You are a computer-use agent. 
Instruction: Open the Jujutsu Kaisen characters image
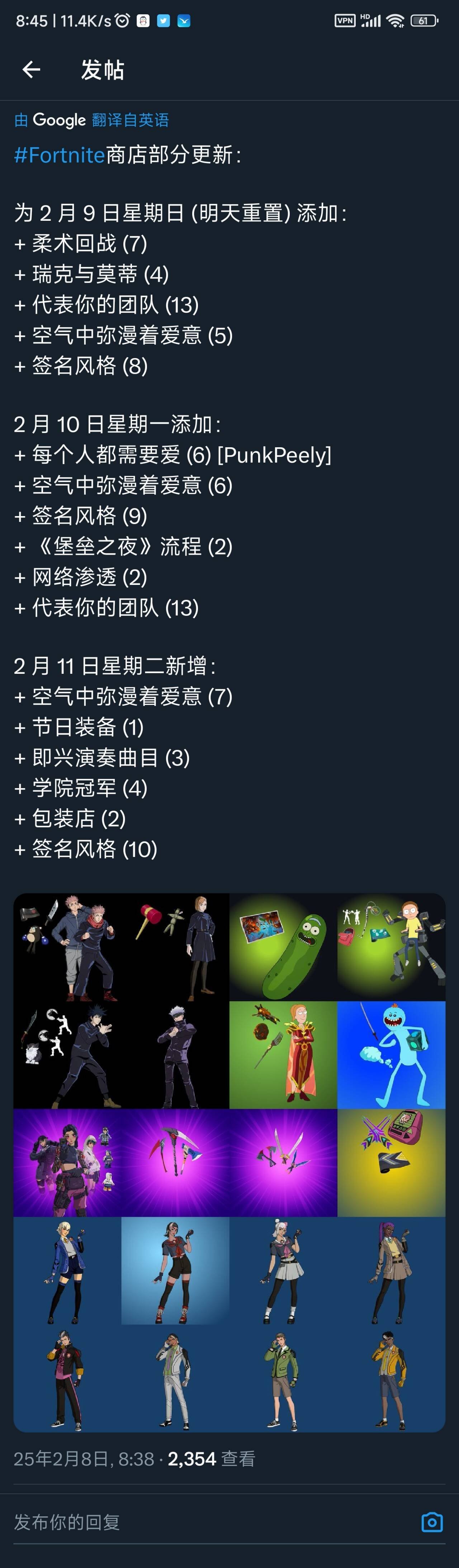[x=121, y=1001]
